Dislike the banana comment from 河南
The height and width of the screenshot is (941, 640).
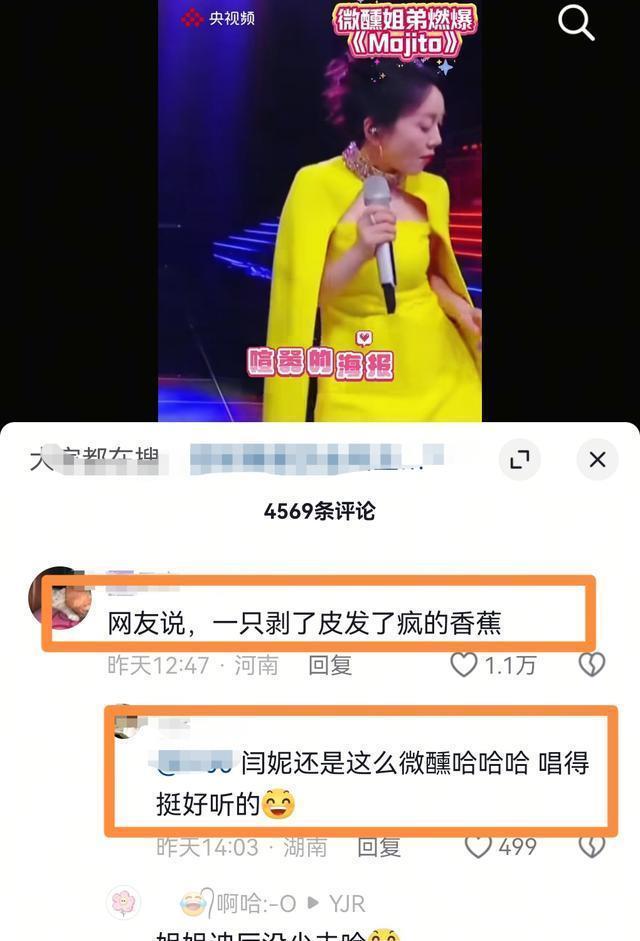[592, 665]
